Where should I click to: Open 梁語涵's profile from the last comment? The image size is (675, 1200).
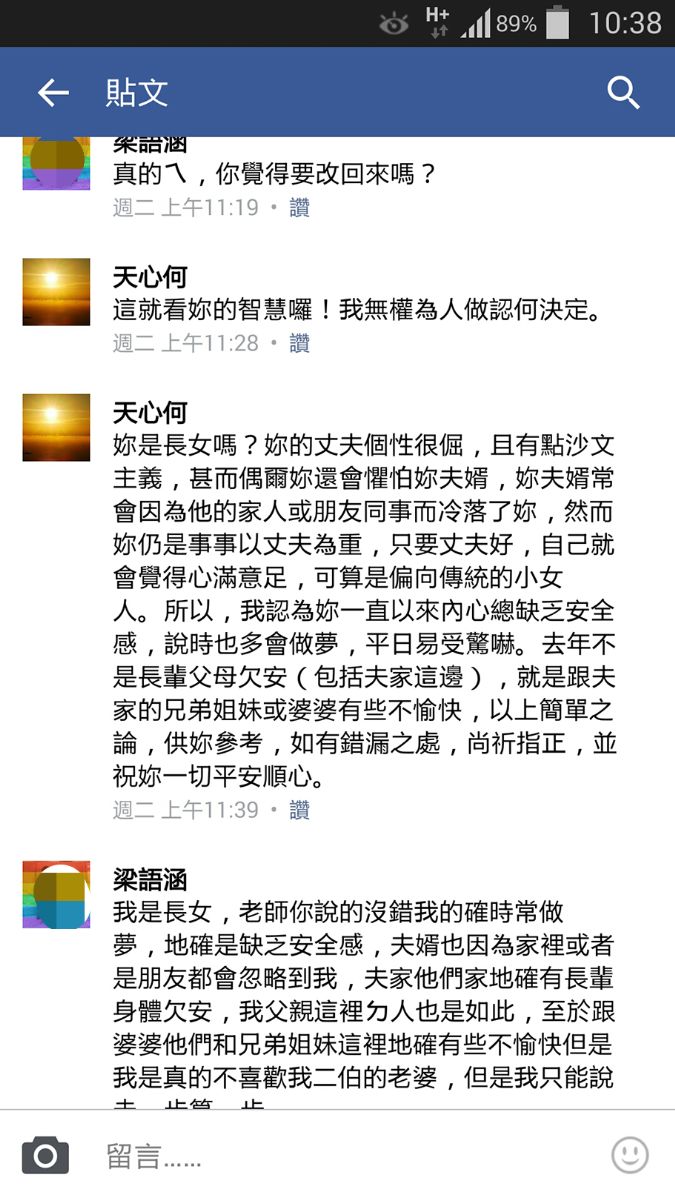pos(150,881)
